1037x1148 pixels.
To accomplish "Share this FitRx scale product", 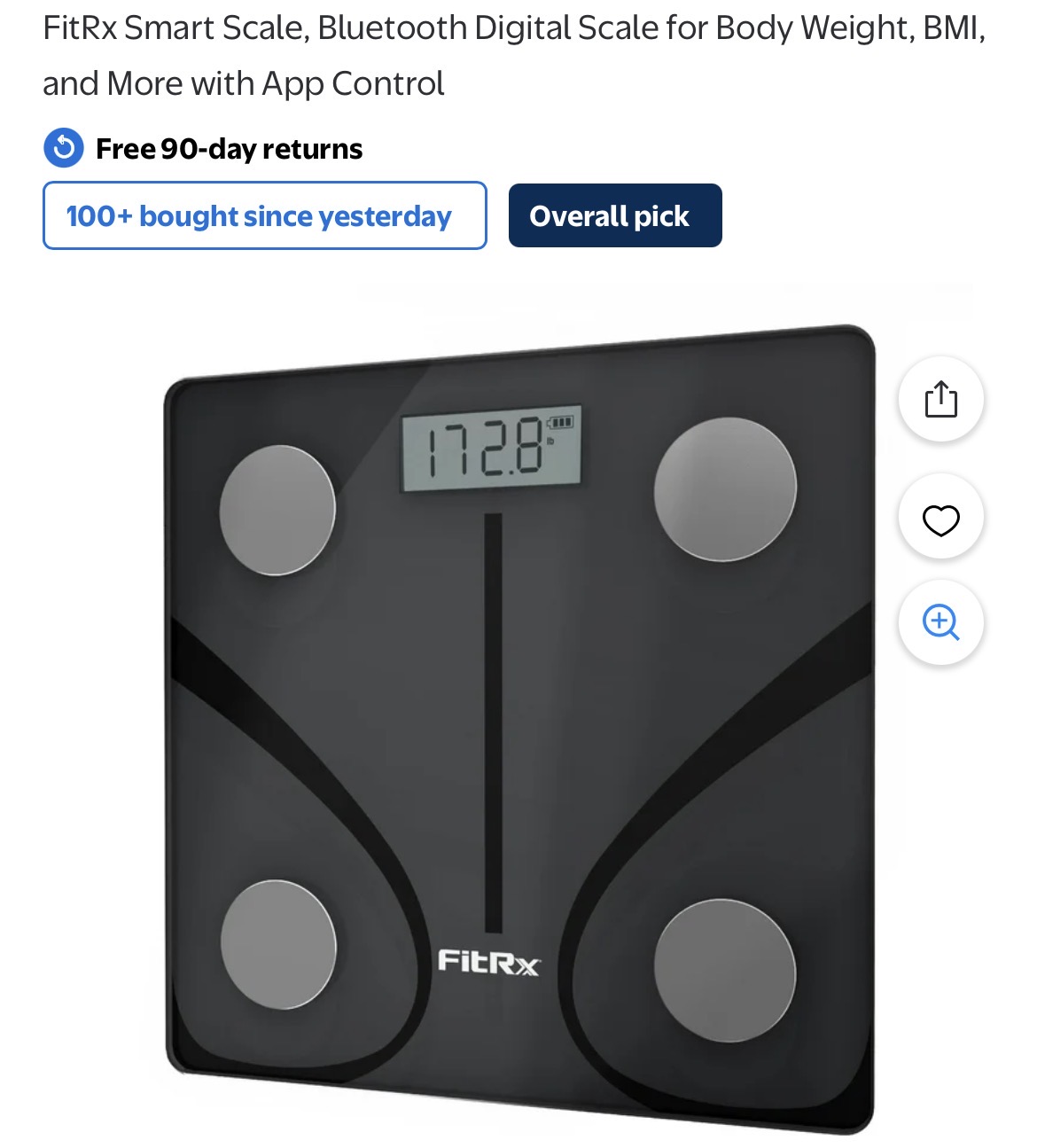I will (940, 399).
